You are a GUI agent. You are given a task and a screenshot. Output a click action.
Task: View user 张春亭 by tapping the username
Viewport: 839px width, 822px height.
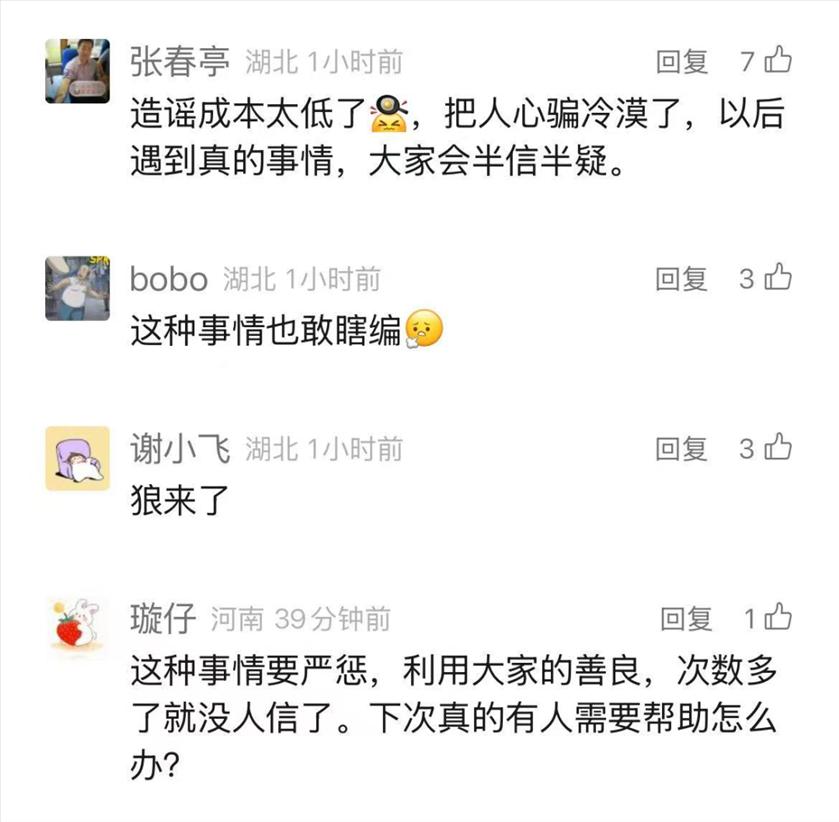click(181, 62)
